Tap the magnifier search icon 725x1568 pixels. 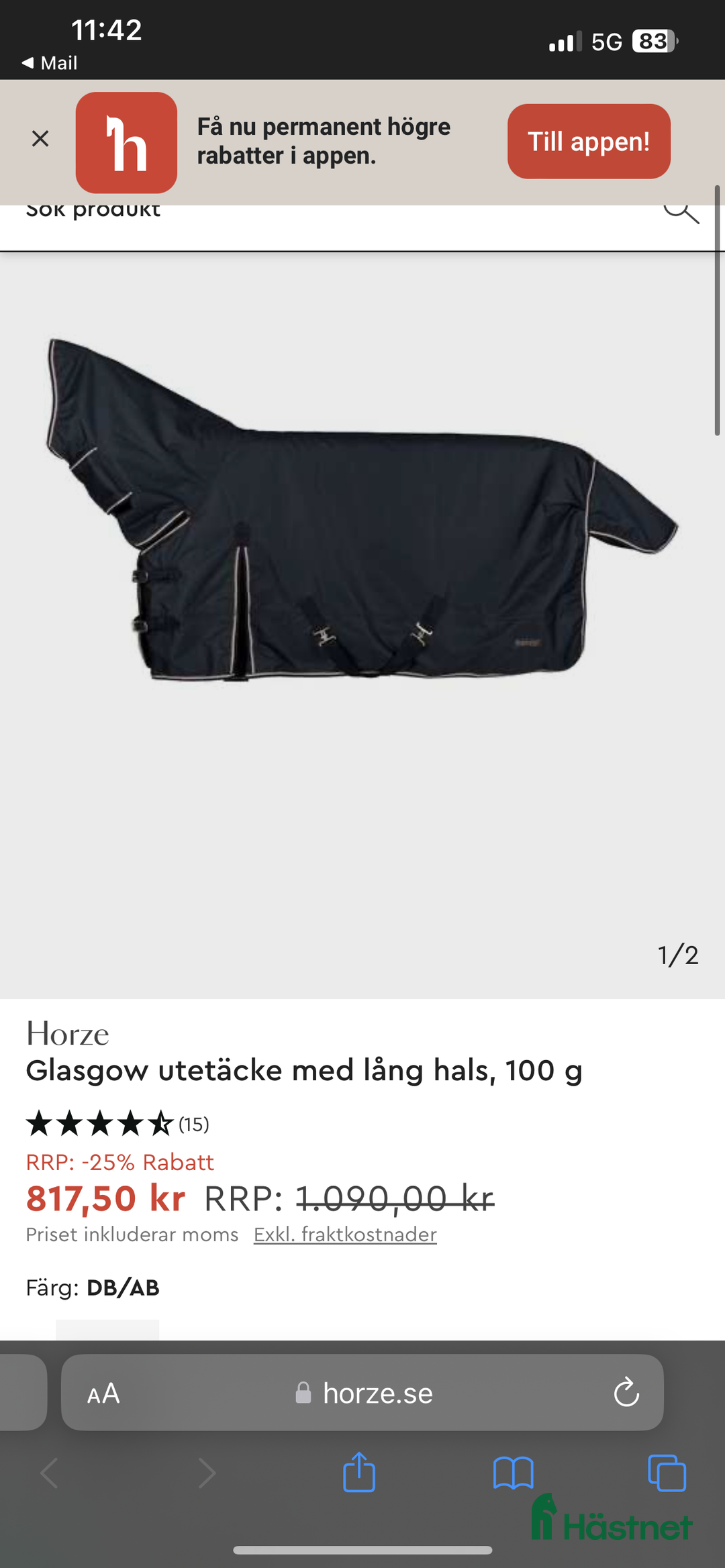[681, 212]
